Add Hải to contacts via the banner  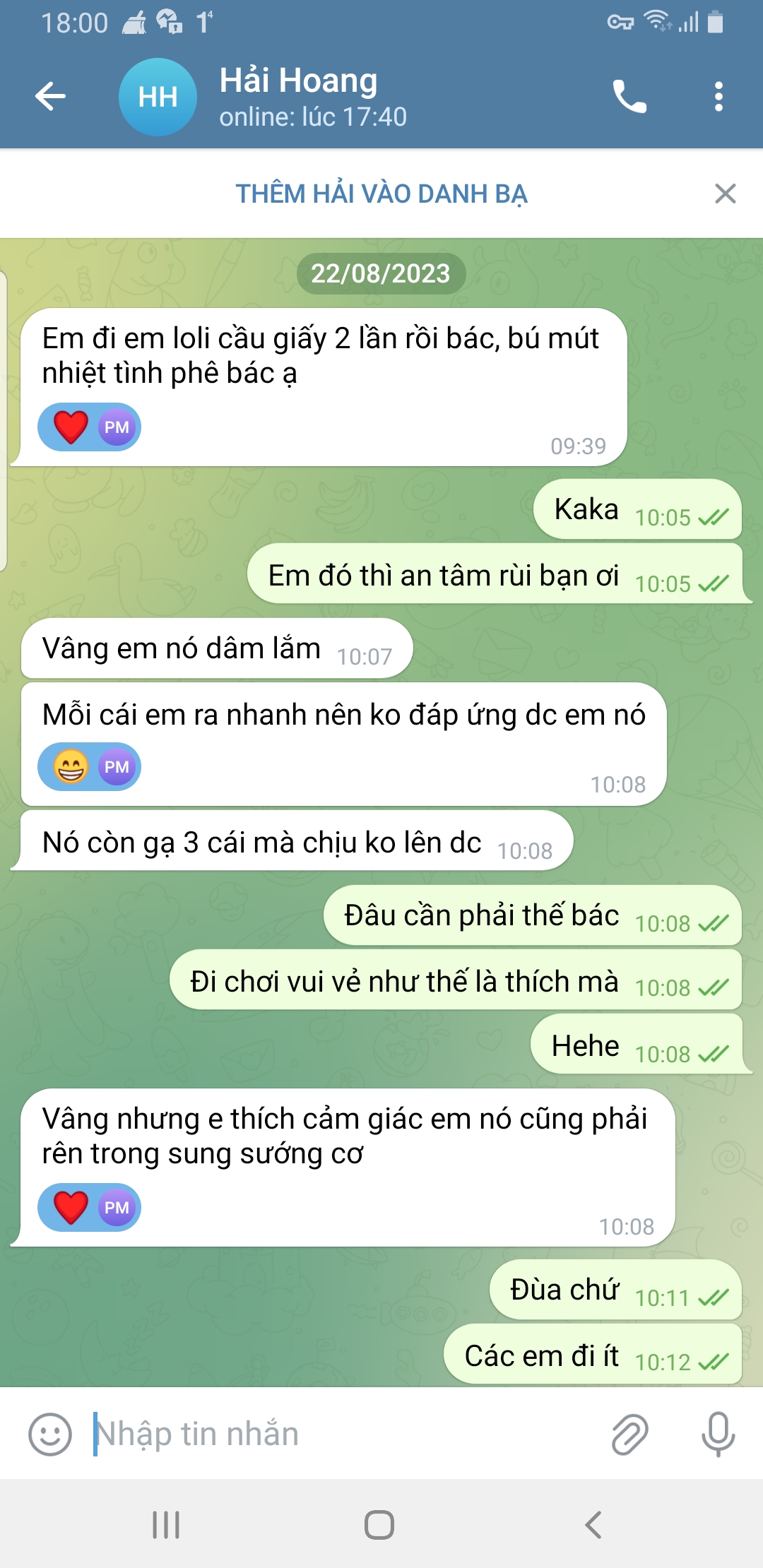(381, 192)
